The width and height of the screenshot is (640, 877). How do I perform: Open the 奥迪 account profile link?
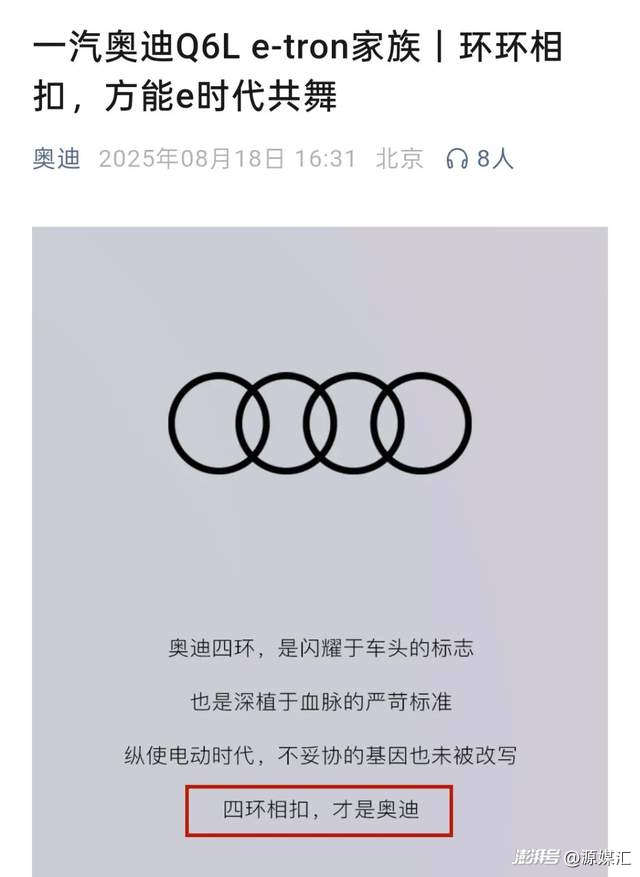[x=56, y=158]
